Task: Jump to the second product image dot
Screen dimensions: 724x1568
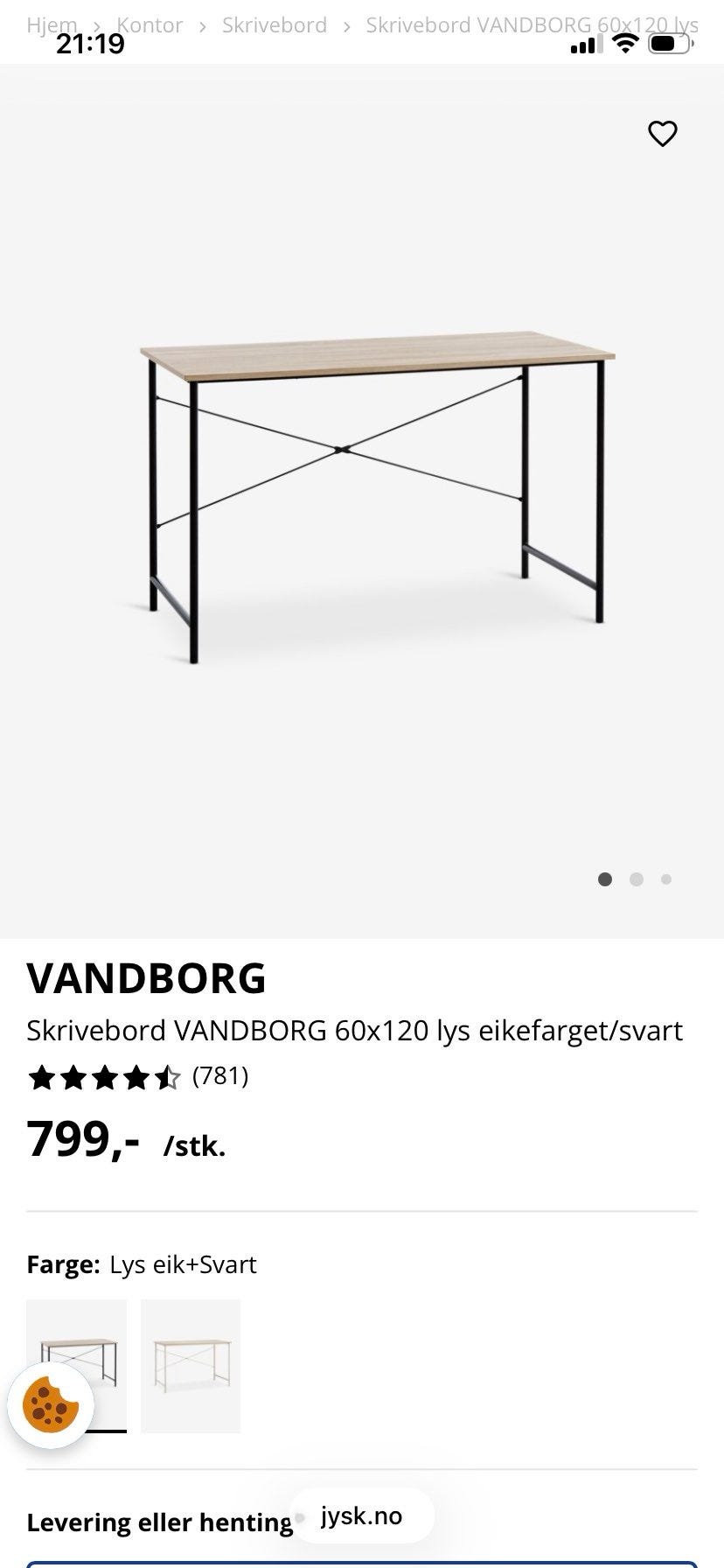Action: click(x=636, y=879)
